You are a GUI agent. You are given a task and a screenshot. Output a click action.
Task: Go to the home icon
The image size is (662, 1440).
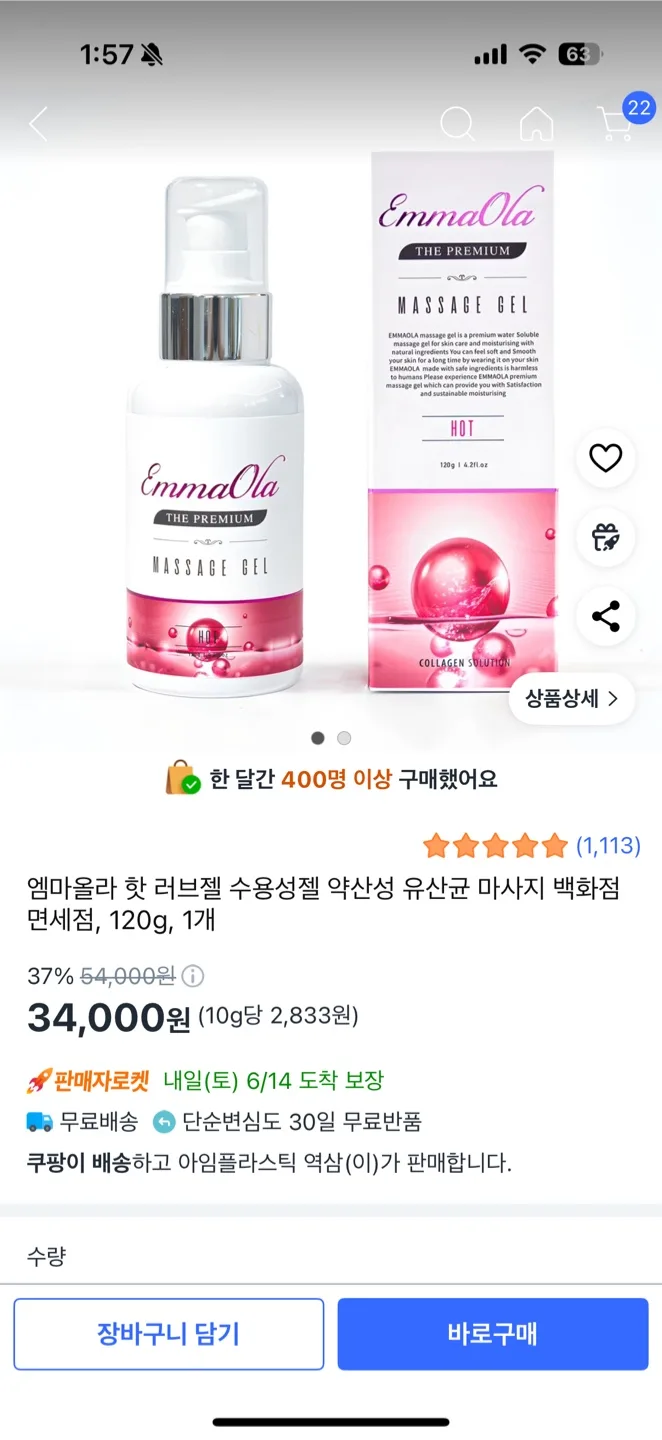(x=537, y=124)
